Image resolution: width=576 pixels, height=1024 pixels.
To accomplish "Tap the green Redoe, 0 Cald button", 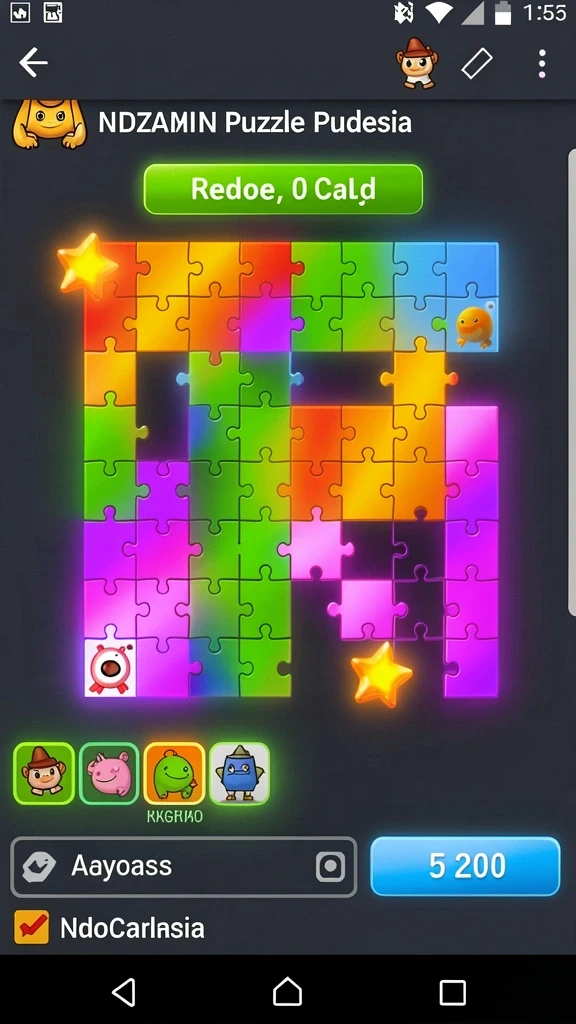I will [283, 189].
